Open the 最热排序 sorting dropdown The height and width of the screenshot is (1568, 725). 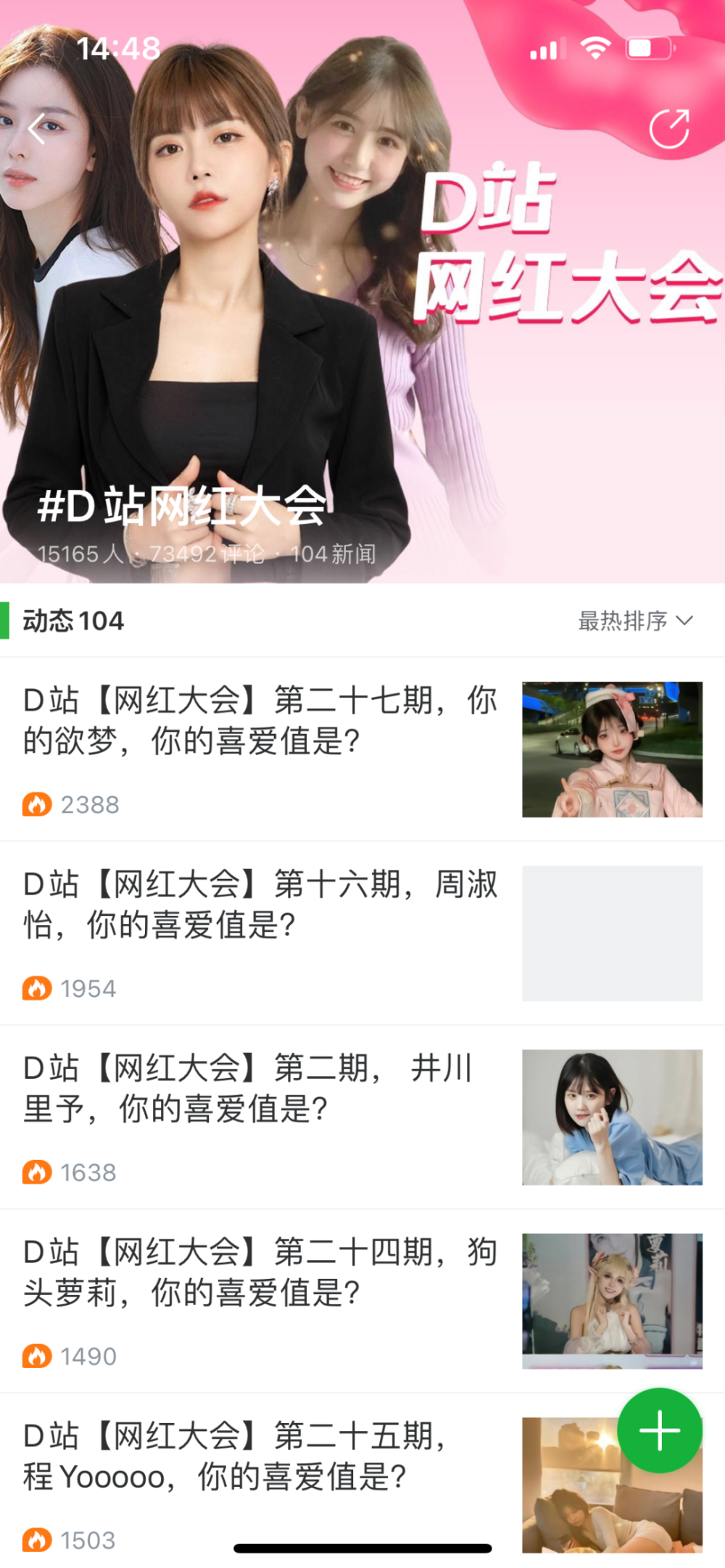[622, 621]
